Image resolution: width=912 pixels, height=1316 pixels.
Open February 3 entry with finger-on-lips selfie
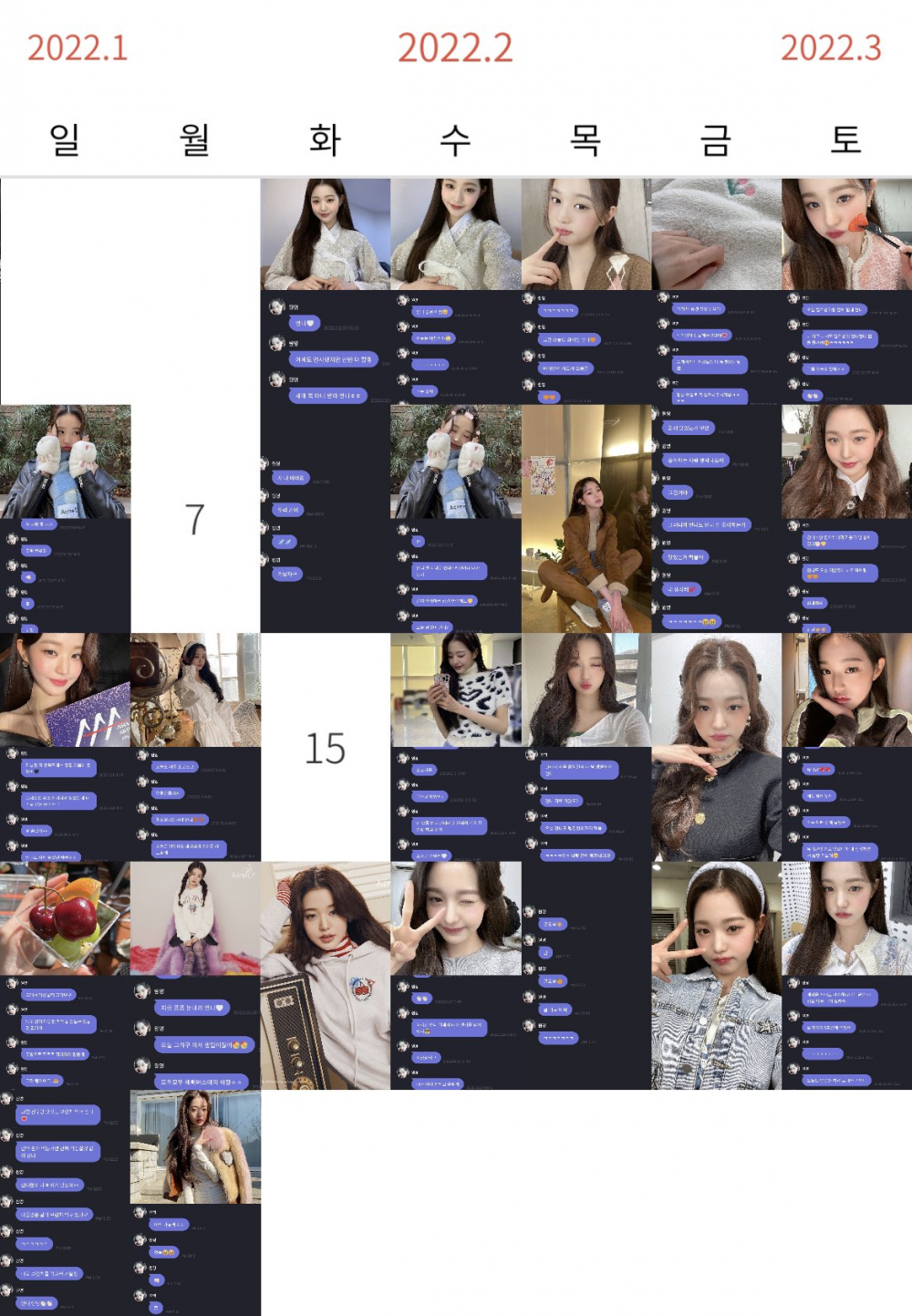pos(586,235)
